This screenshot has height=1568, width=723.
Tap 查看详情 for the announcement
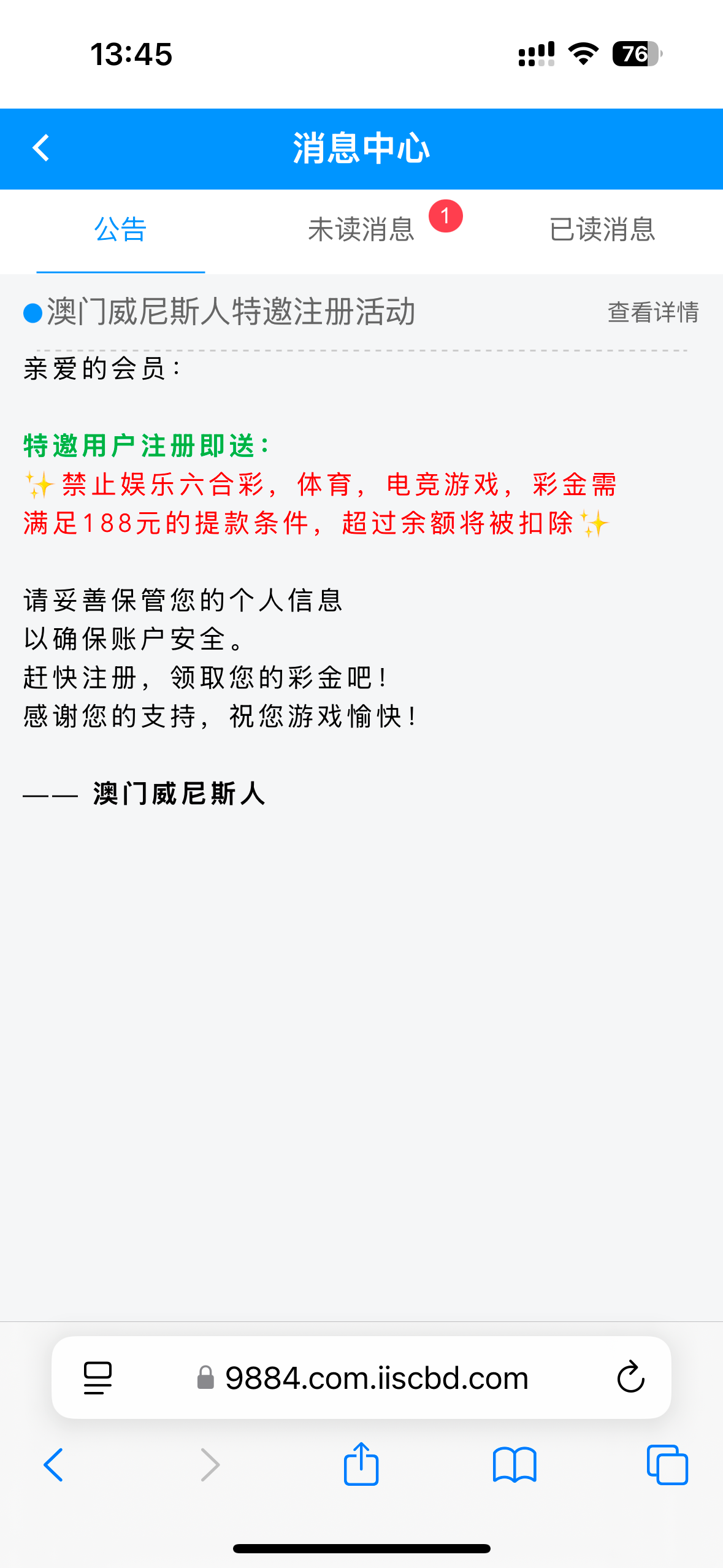(x=653, y=312)
